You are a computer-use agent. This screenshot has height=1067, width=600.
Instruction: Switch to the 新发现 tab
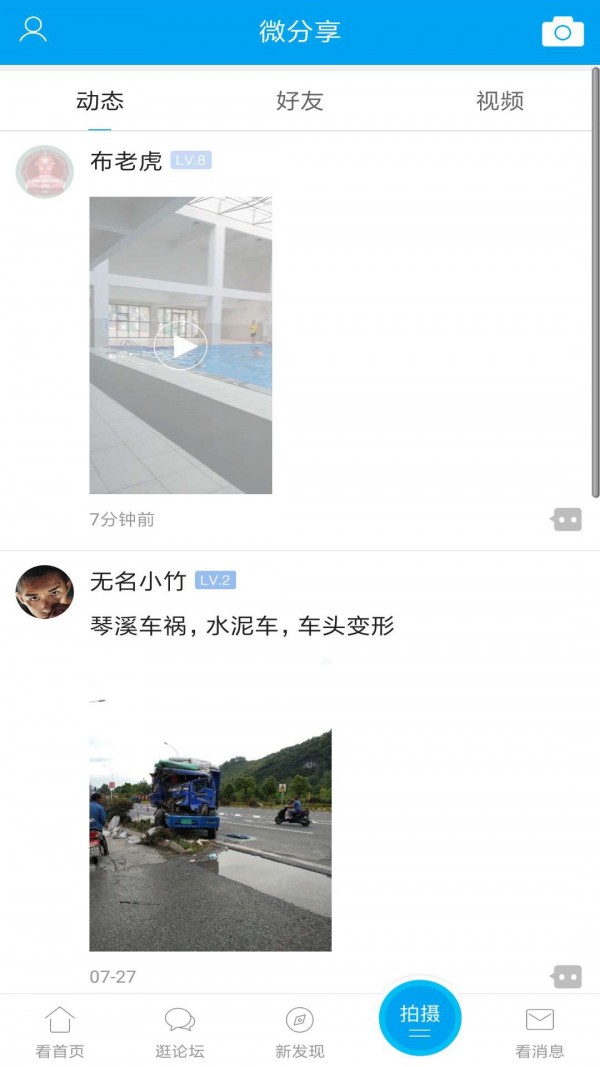coord(300,1032)
